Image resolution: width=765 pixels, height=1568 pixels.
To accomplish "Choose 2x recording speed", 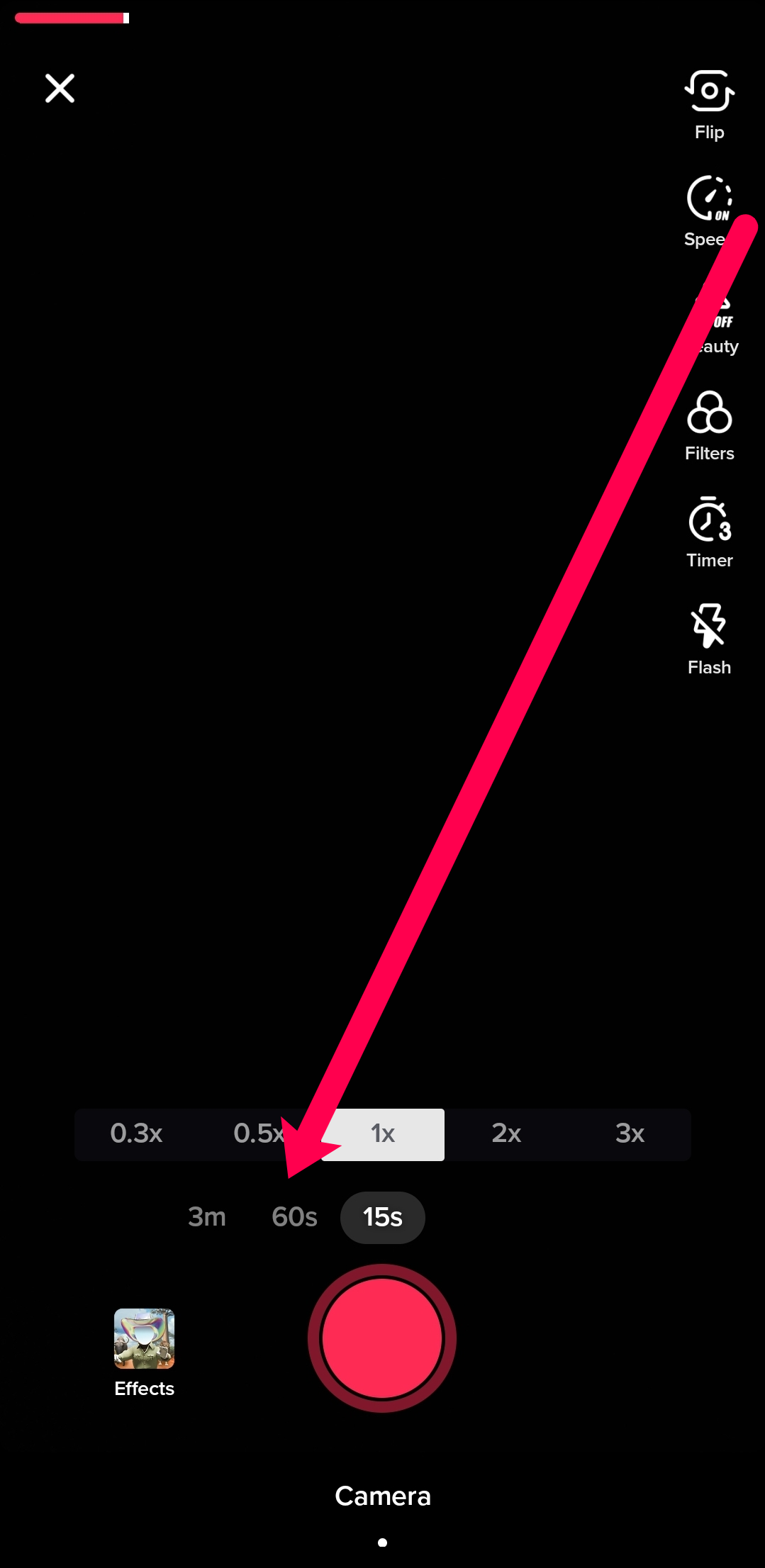I will tap(506, 1133).
